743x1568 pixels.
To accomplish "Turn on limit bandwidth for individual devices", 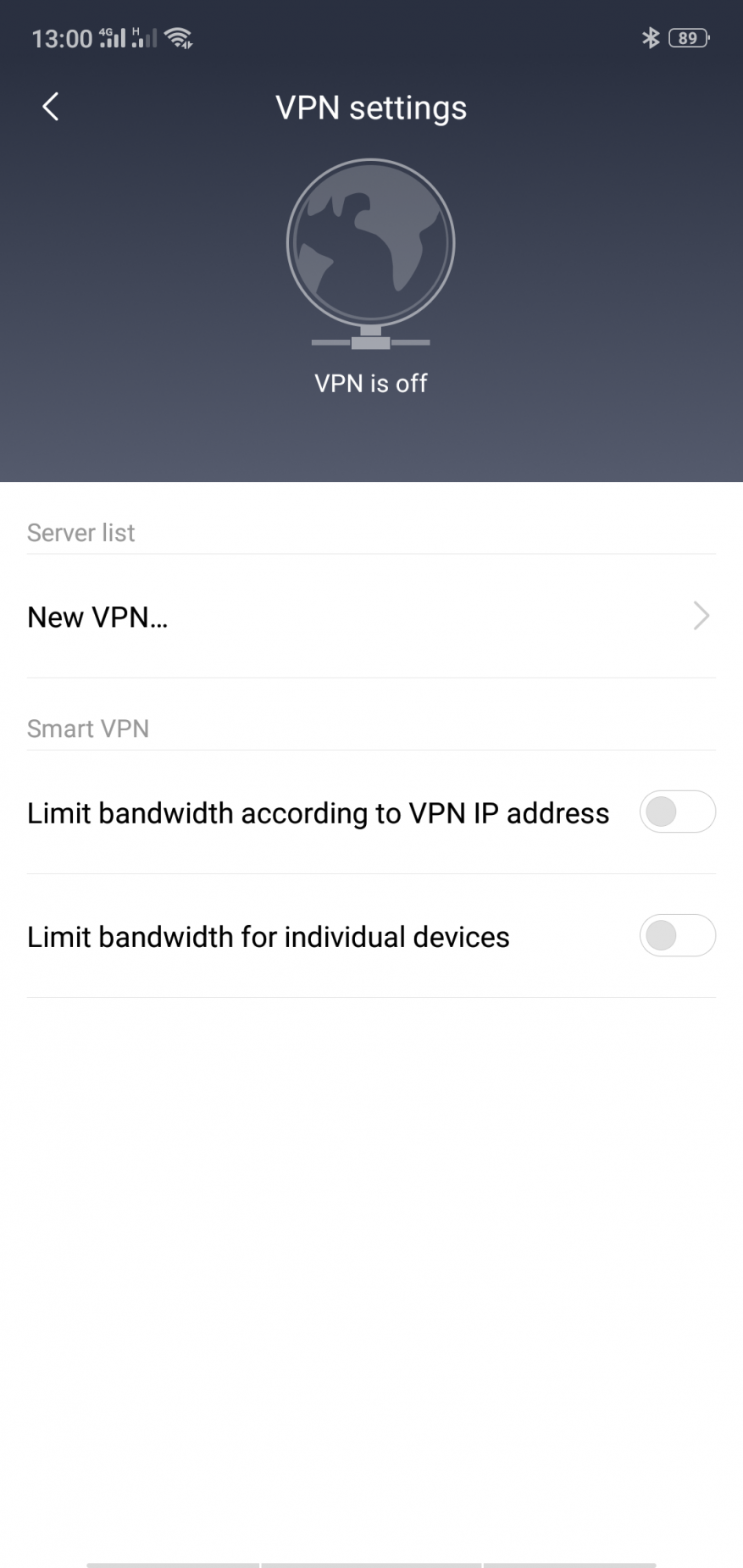I will click(676, 936).
